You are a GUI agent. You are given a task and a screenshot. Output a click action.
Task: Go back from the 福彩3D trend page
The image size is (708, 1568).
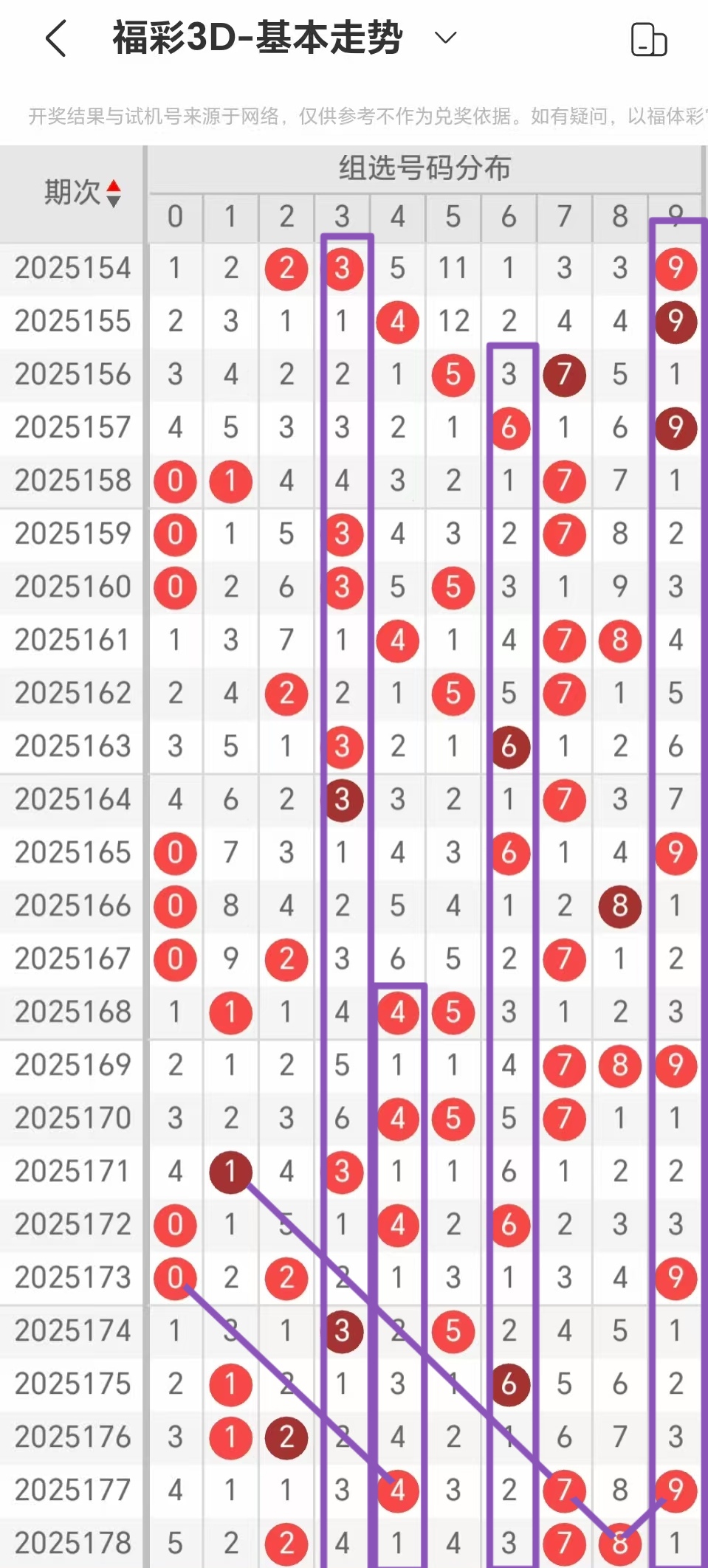[x=56, y=38]
